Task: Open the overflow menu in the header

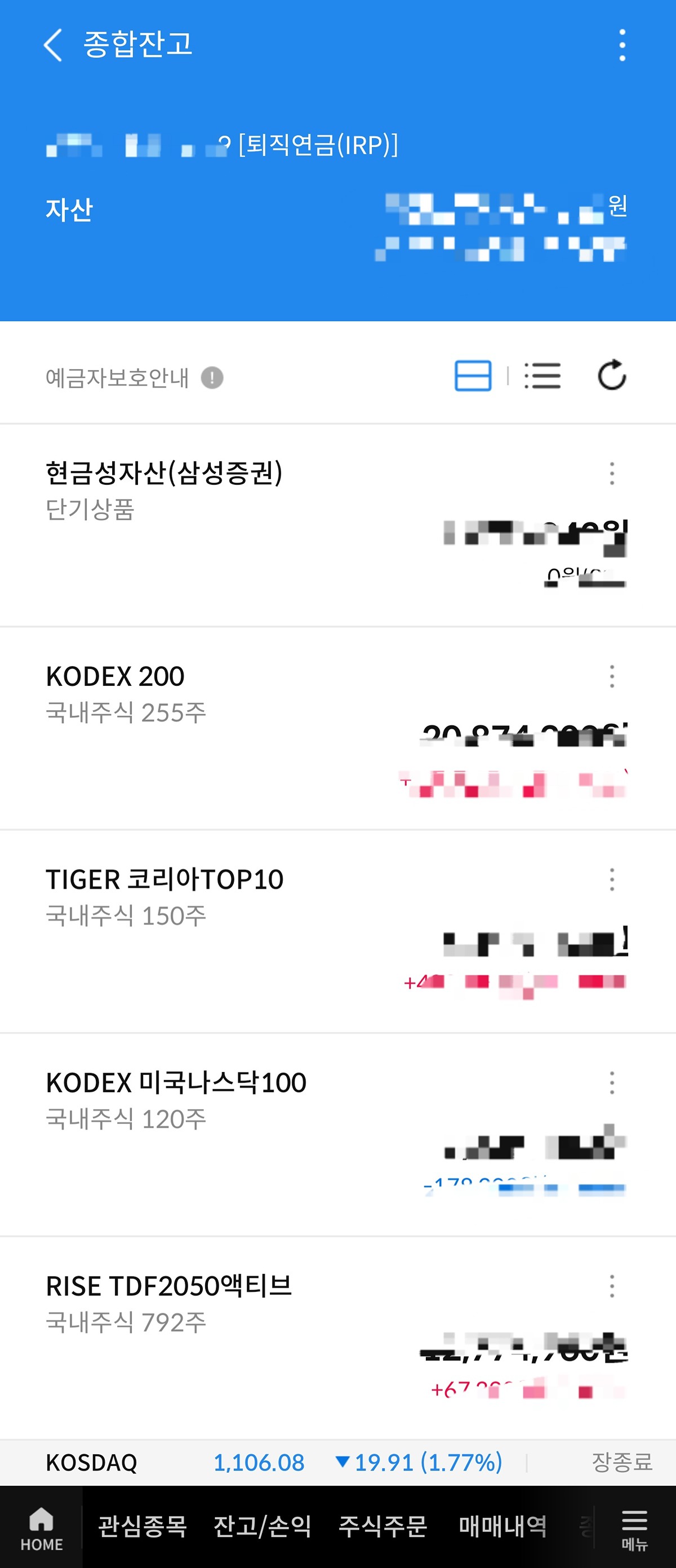Action: pyautogui.click(x=622, y=45)
